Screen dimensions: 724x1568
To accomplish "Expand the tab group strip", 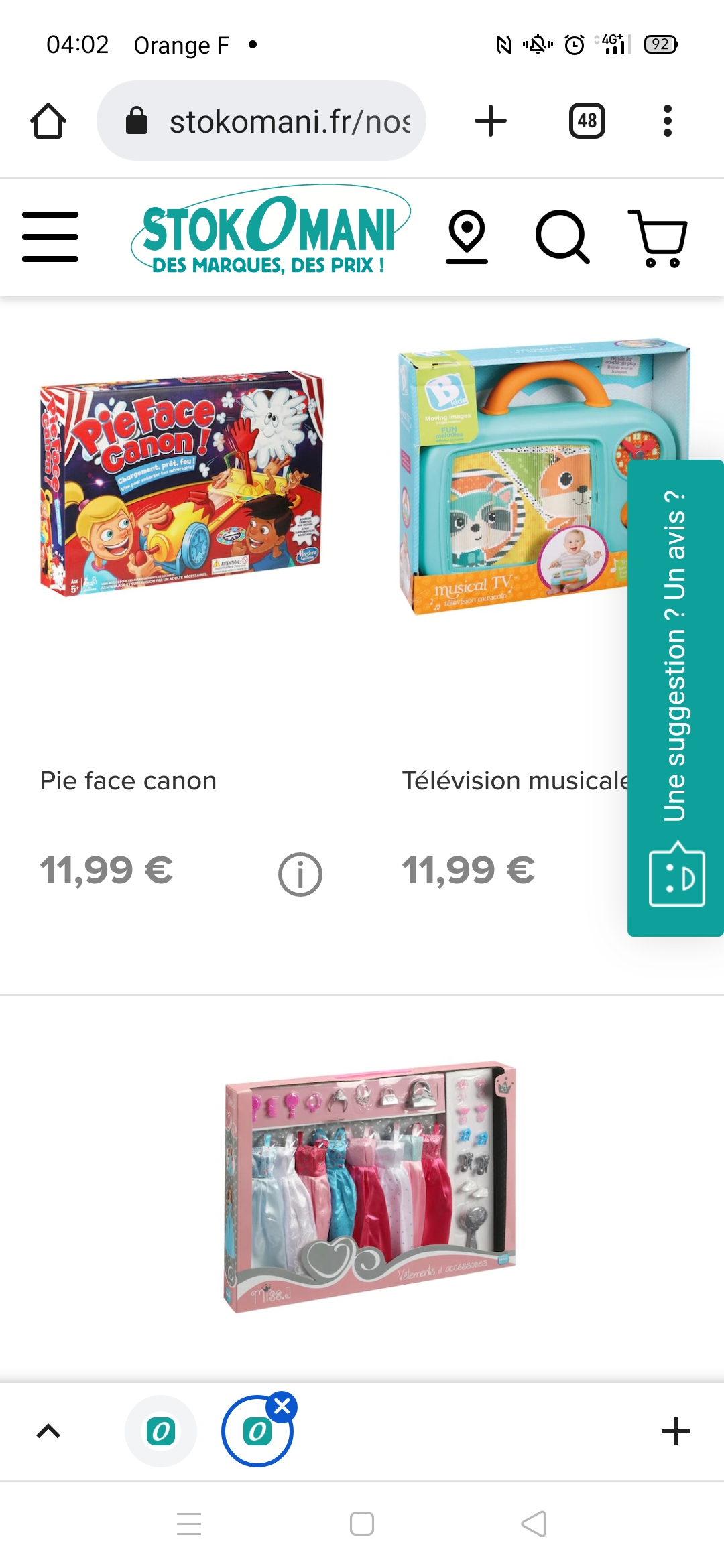I will (48, 1431).
